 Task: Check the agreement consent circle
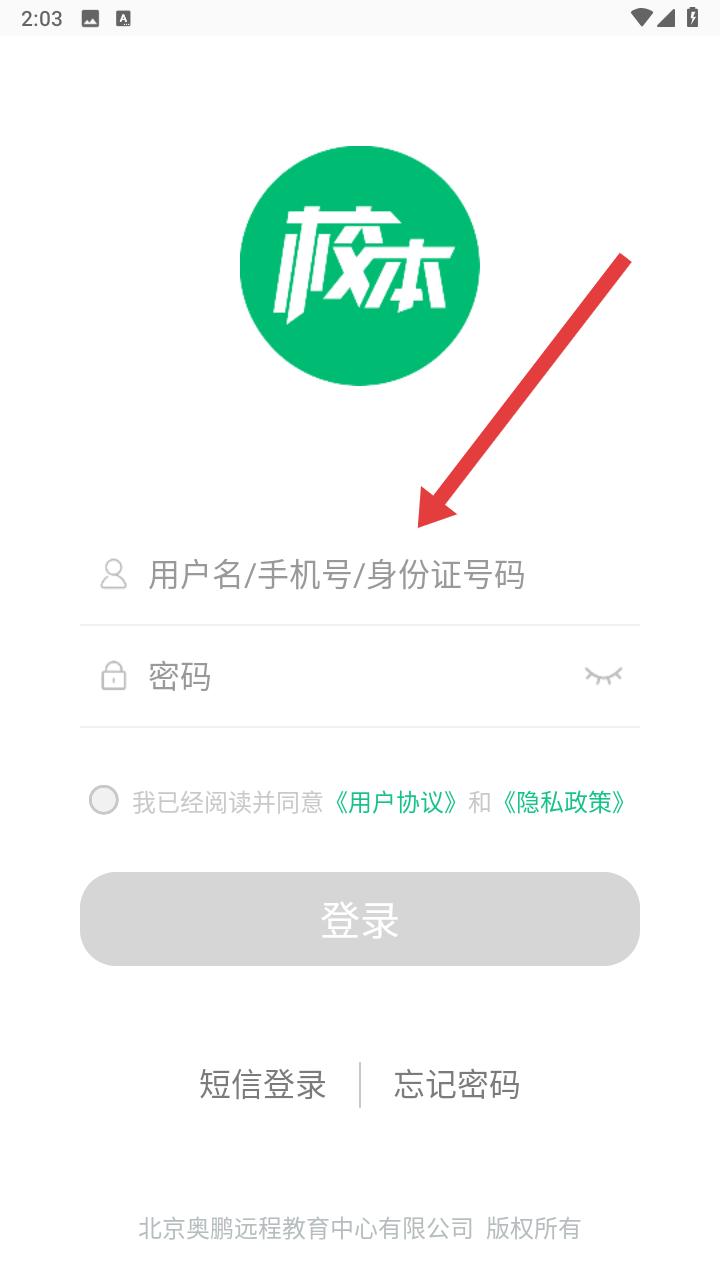[x=104, y=800]
